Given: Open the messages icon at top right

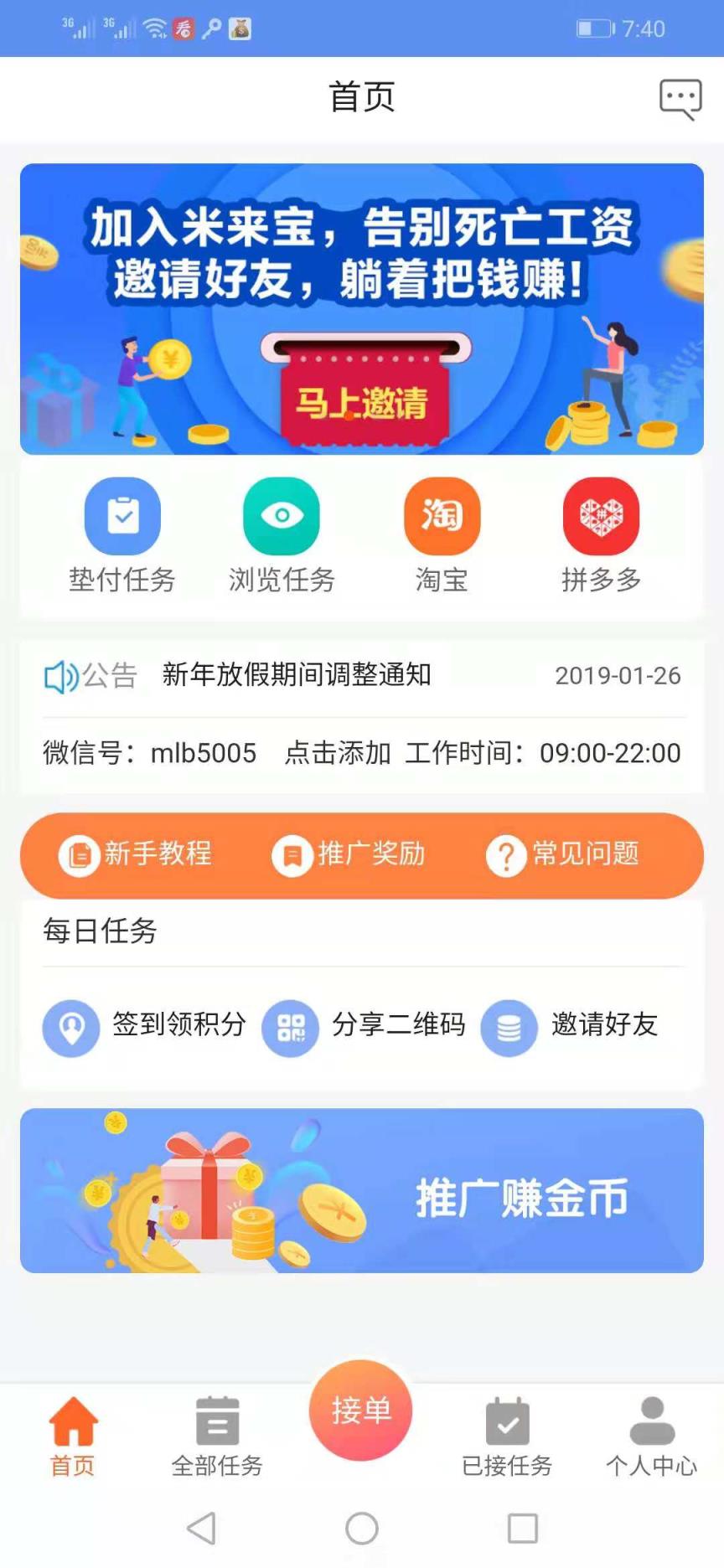Looking at the screenshot, I should click(680, 98).
